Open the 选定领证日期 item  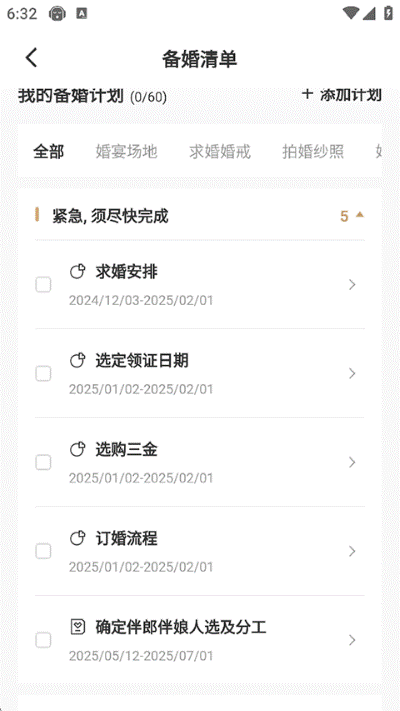pos(200,373)
